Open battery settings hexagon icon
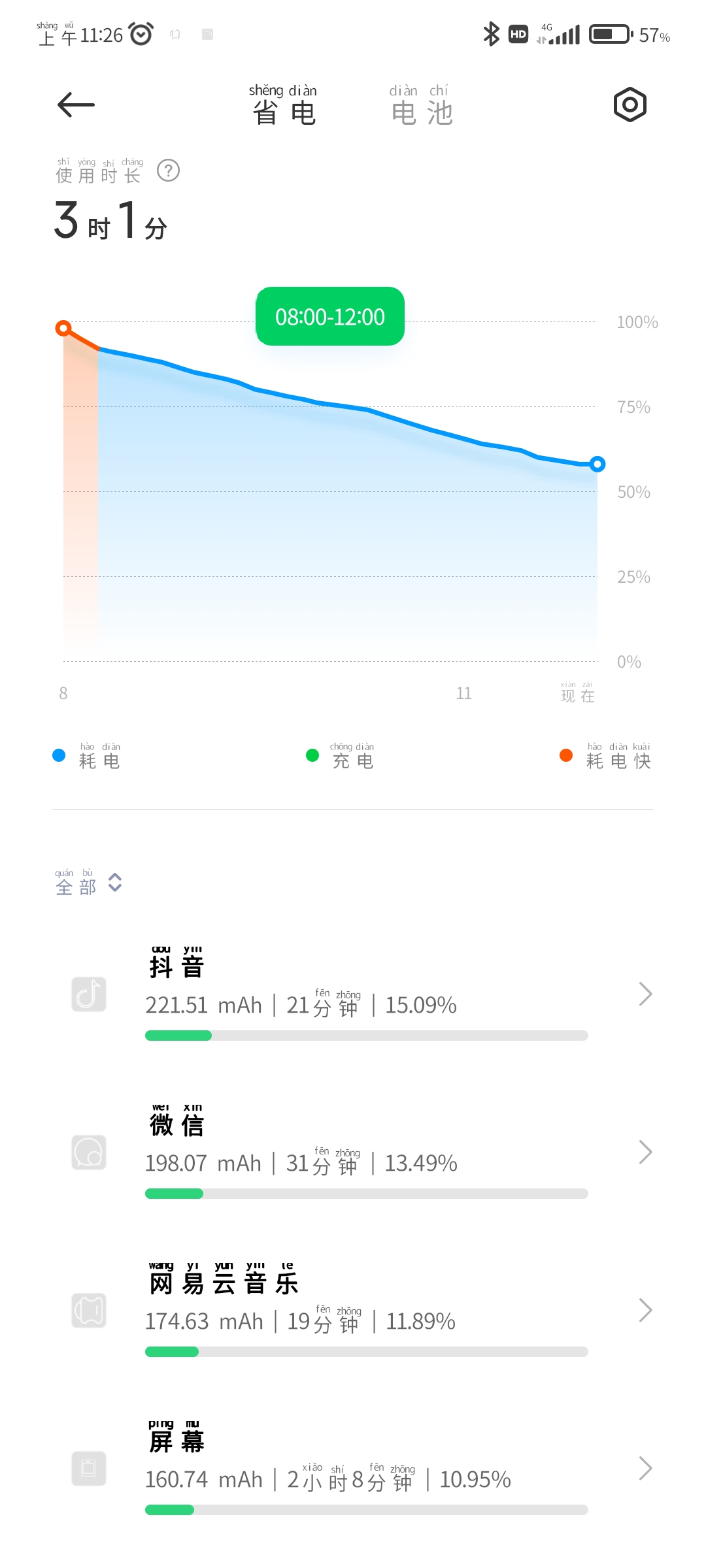This screenshot has height=1568, width=706. 630,105
